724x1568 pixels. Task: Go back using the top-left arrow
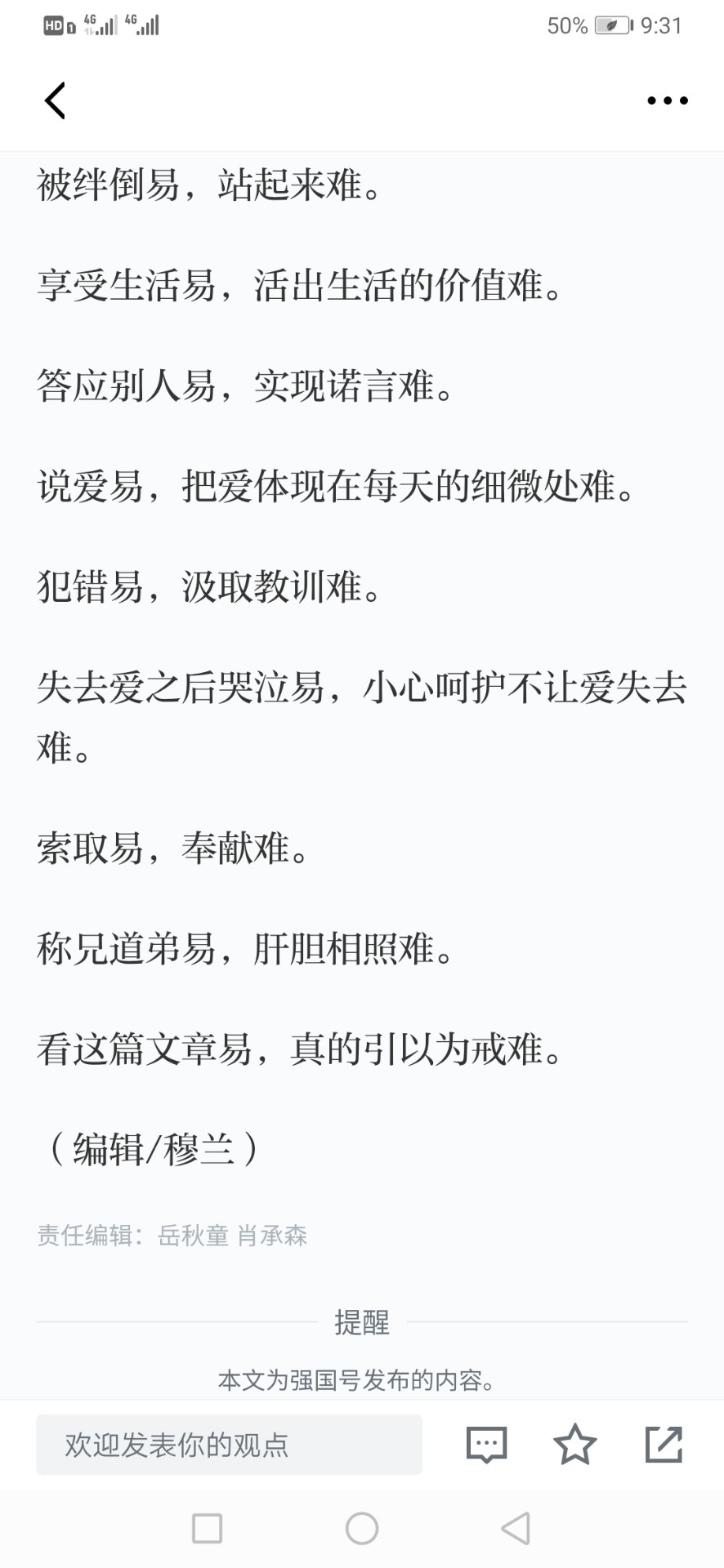[x=55, y=100]
